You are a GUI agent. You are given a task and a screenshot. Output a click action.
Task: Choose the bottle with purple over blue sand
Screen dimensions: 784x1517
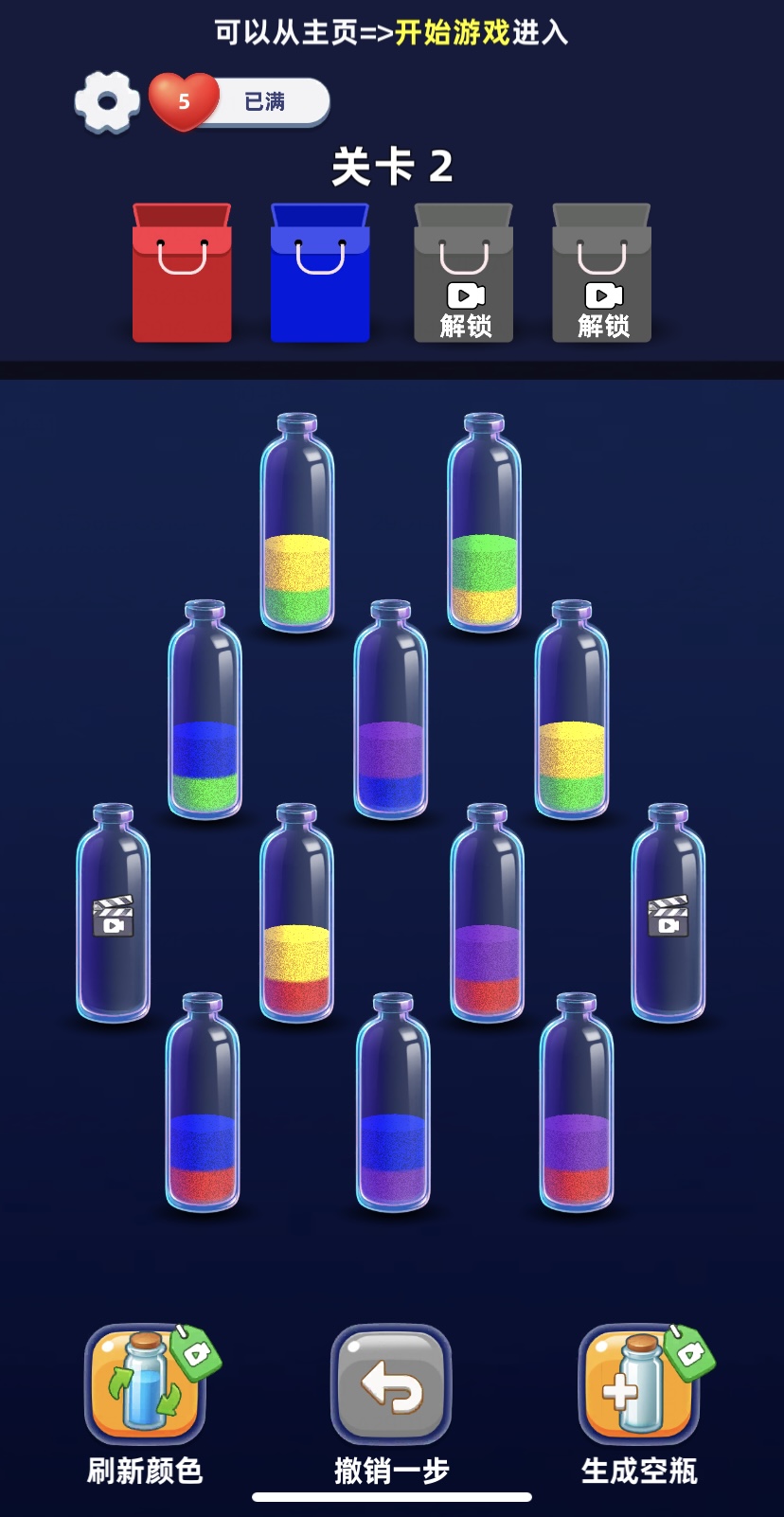[x=391, y=710]
